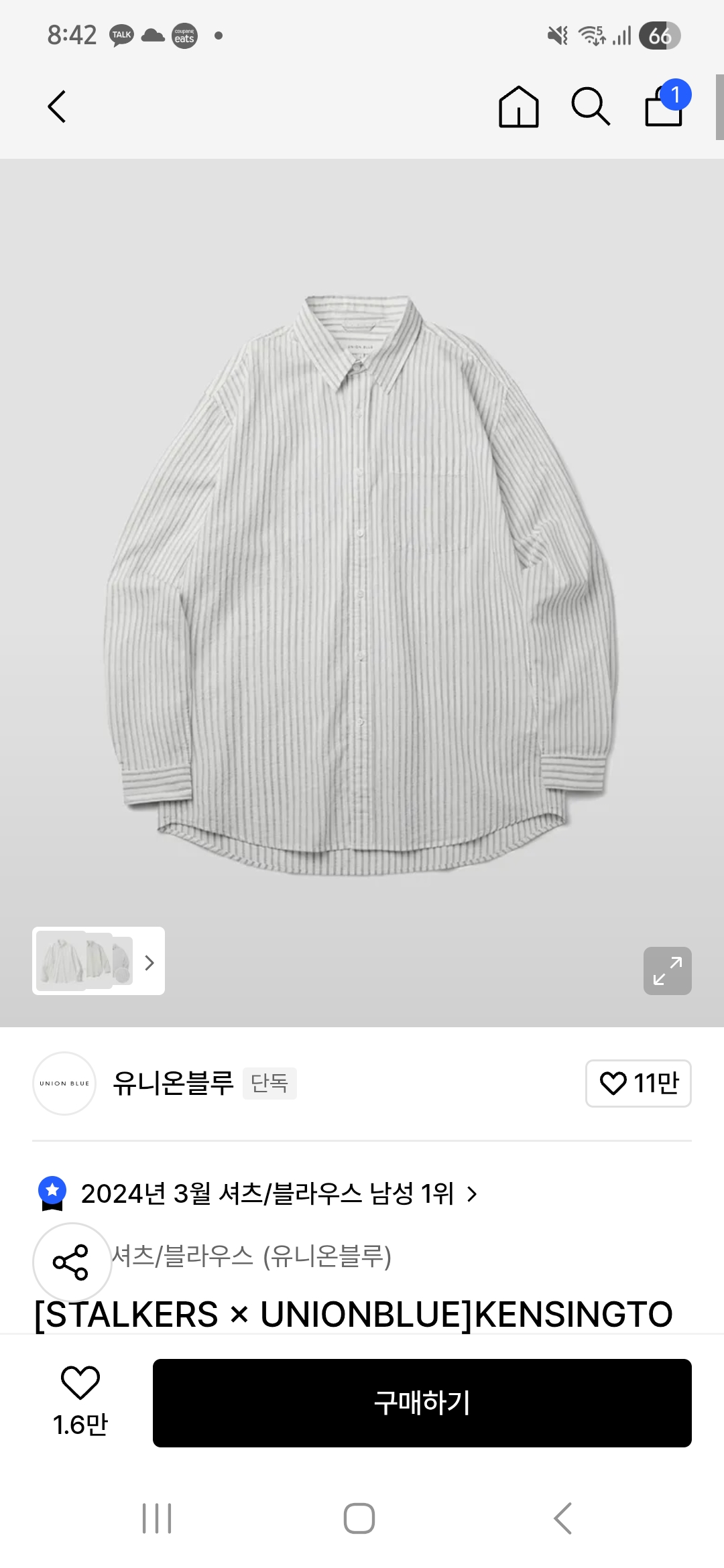
Task: Share this product
Action: tap(72, 1262)
